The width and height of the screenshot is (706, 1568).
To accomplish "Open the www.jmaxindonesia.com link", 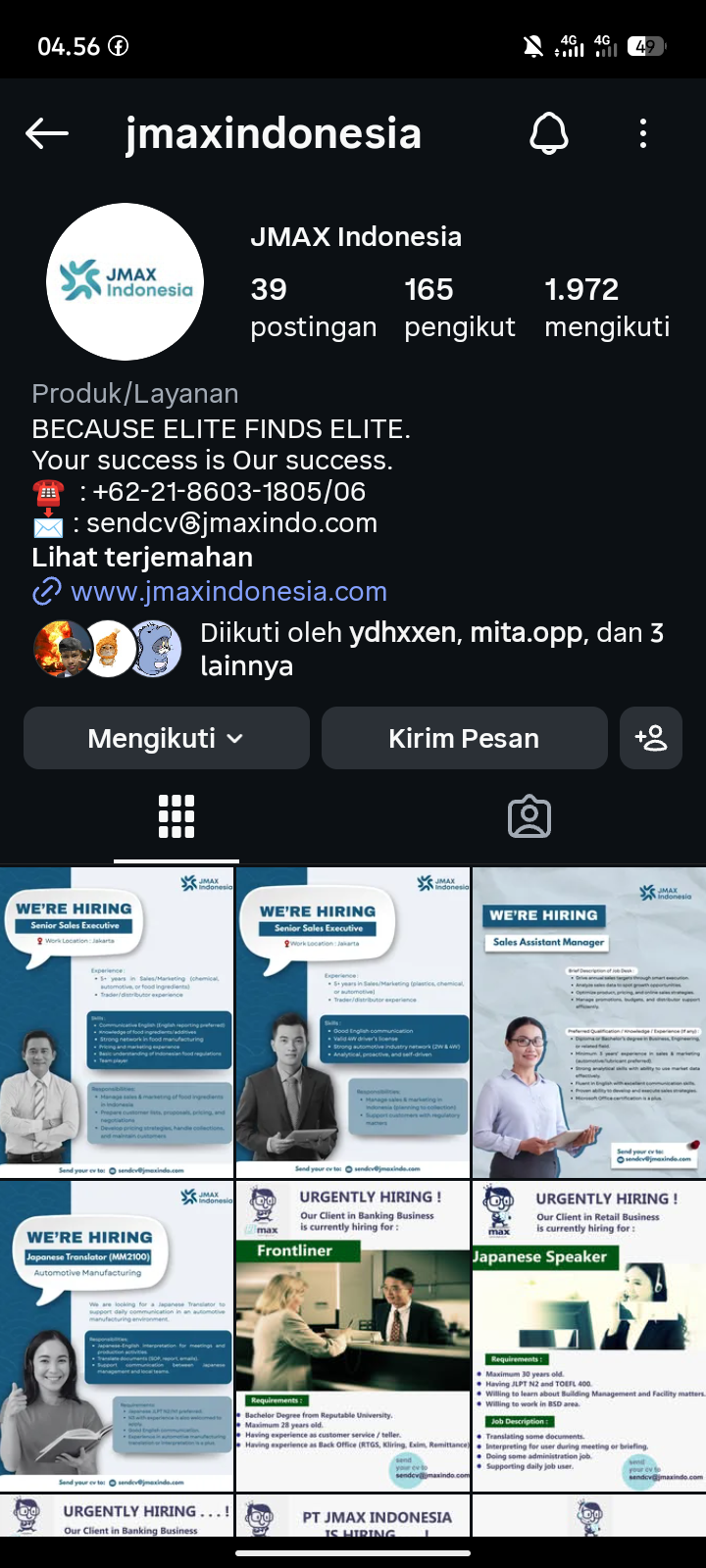I will click(228, 591).
